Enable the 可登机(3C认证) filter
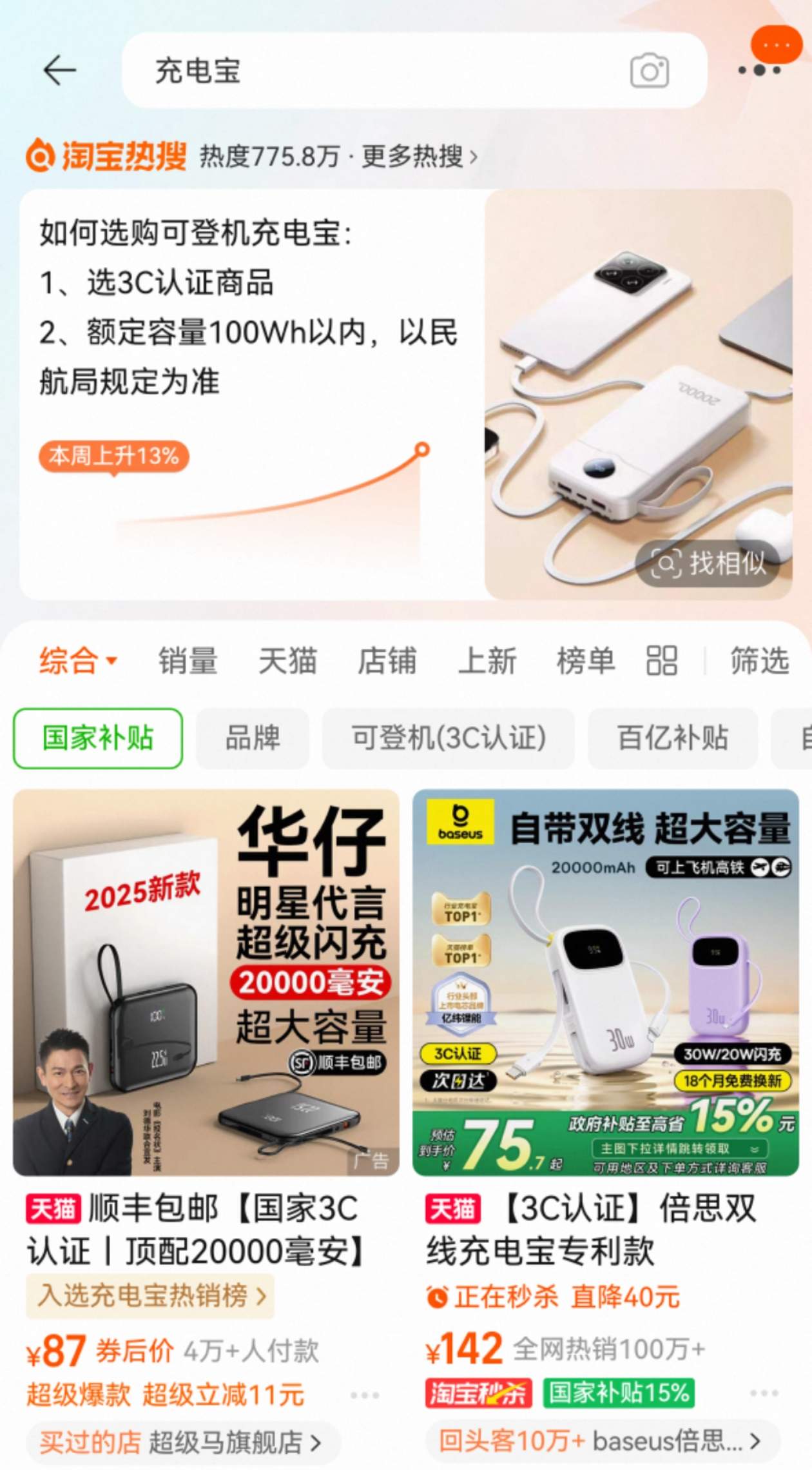812x1470 pixels. click(x=447, y=738)
